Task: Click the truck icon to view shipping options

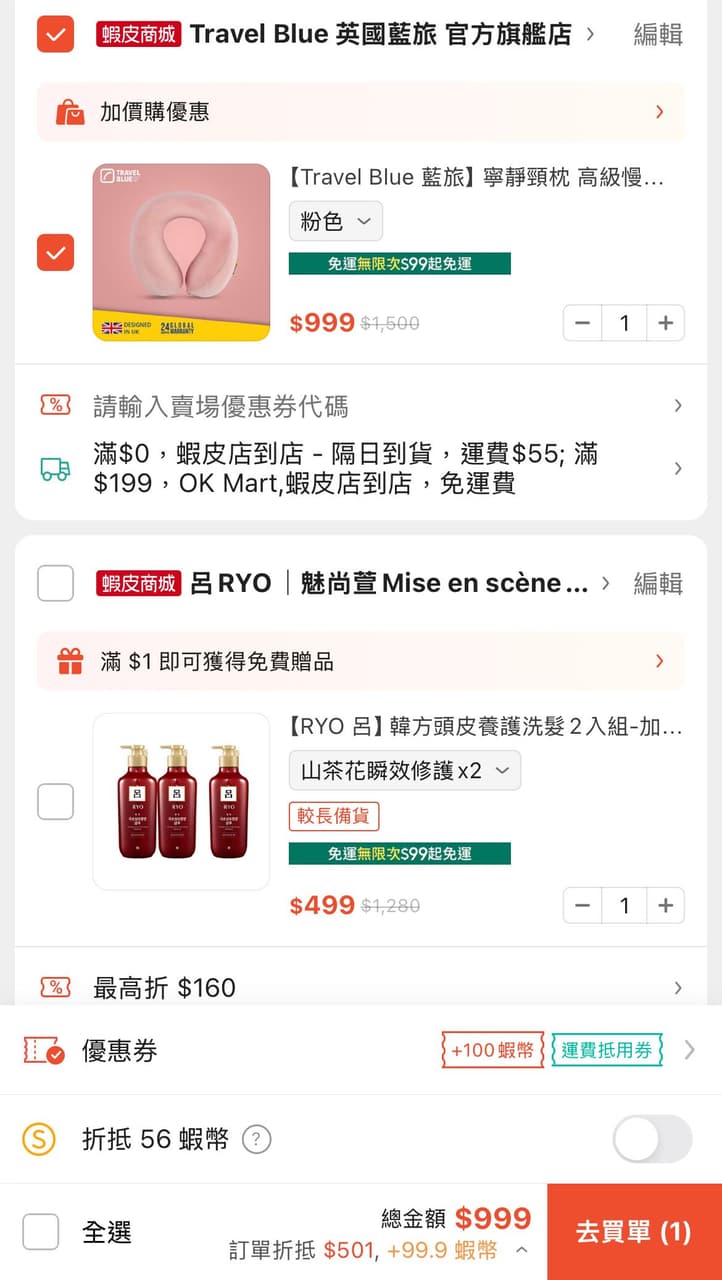Action: [55, 470]
